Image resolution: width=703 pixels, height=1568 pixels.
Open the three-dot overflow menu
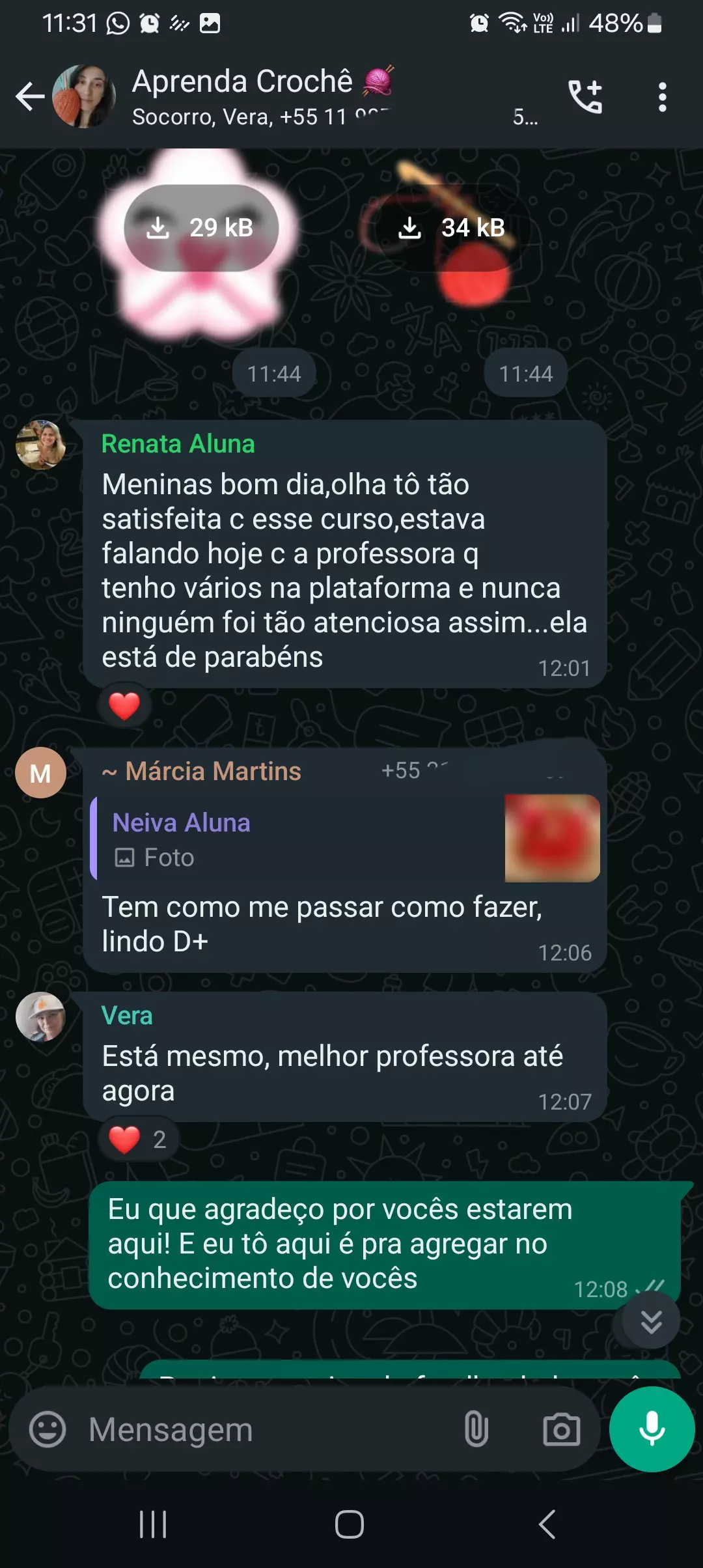[662, 98]
